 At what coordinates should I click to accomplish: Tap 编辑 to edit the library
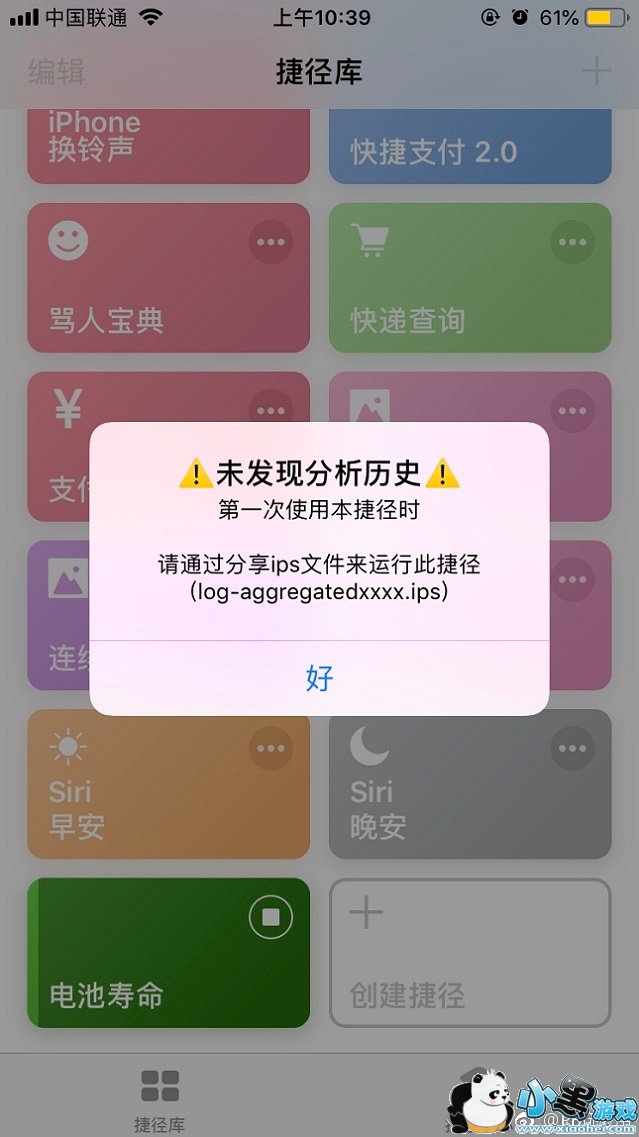(x=56, y=72)
